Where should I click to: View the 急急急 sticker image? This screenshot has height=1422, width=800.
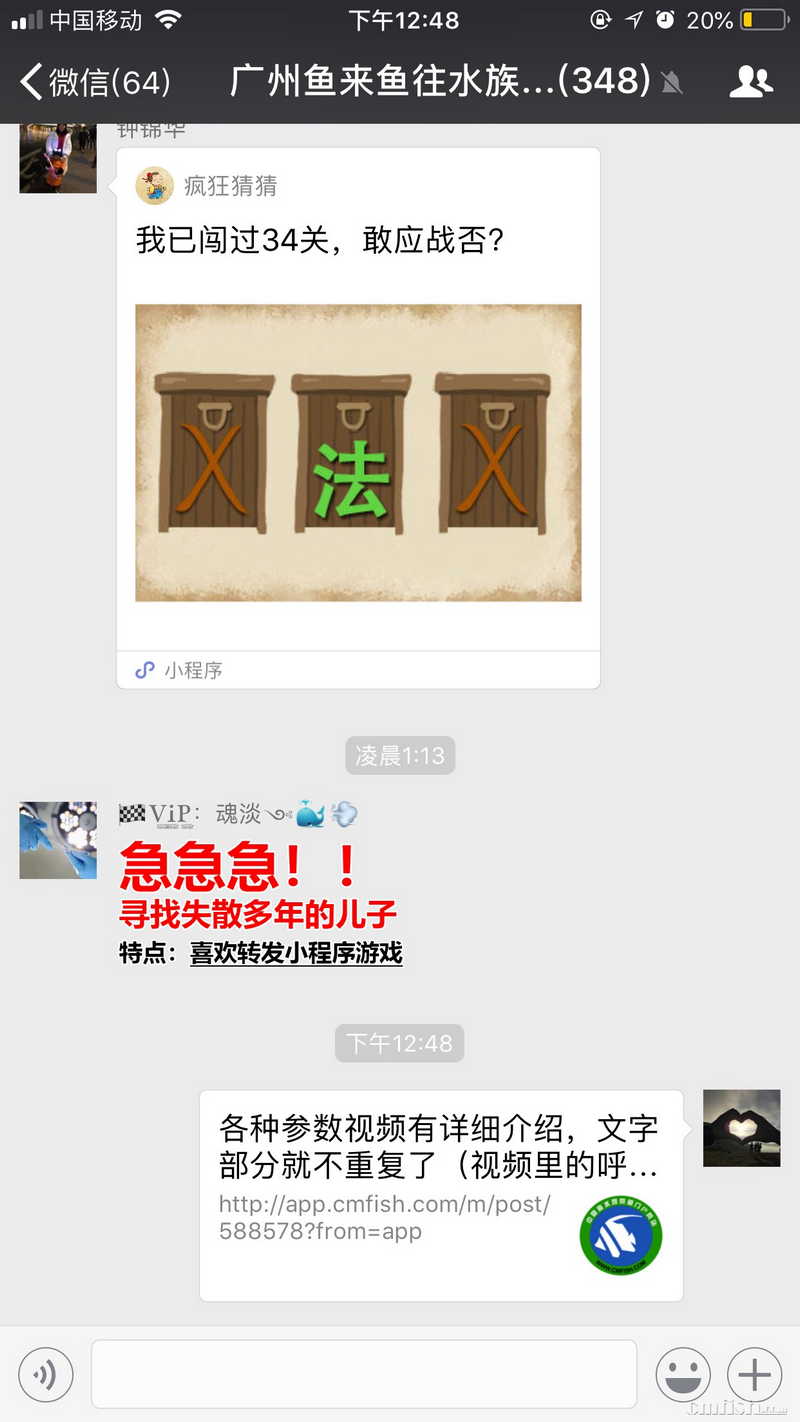click(260, 900)
